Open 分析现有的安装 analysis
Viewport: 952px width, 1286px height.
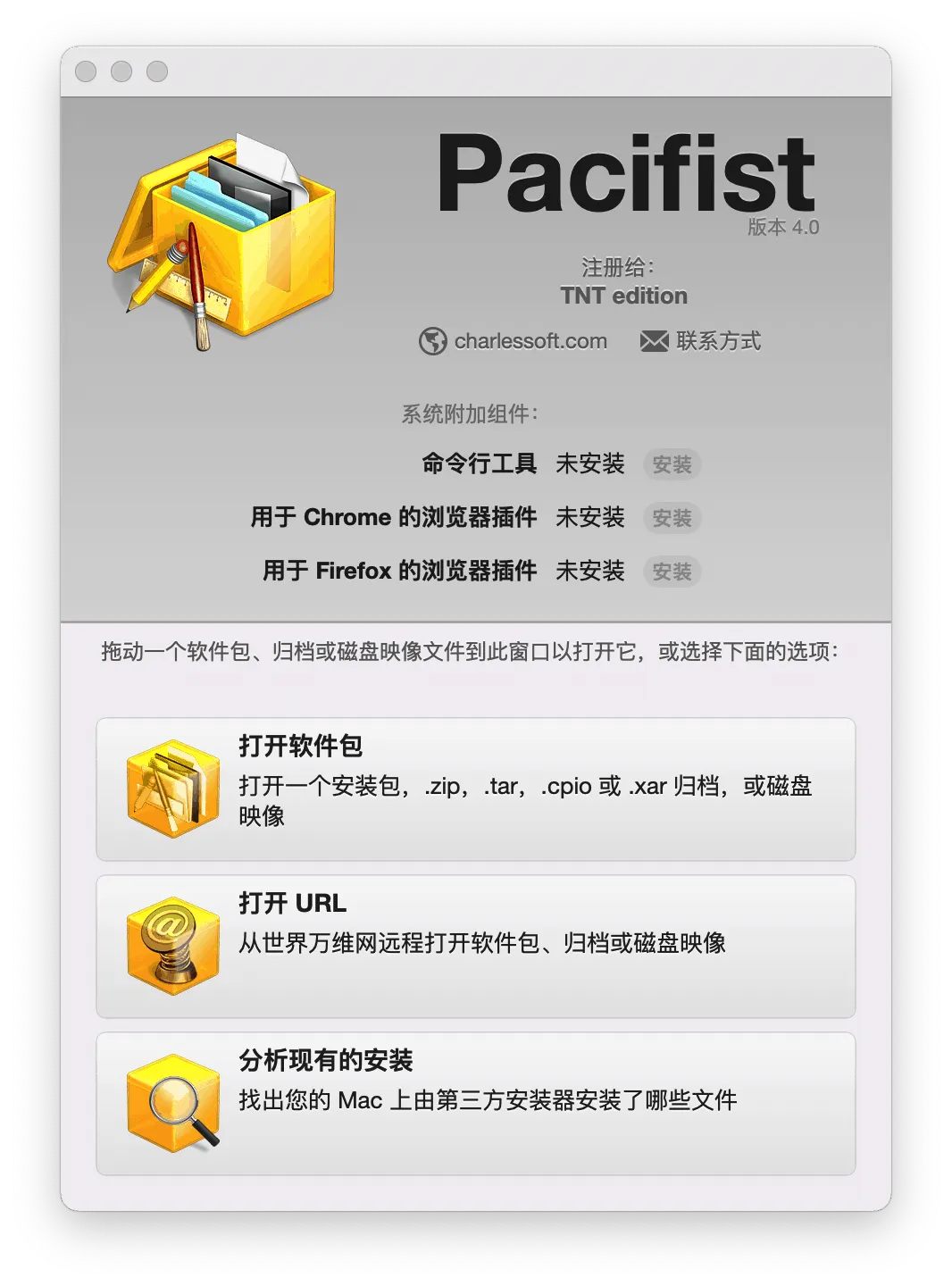475,1104
